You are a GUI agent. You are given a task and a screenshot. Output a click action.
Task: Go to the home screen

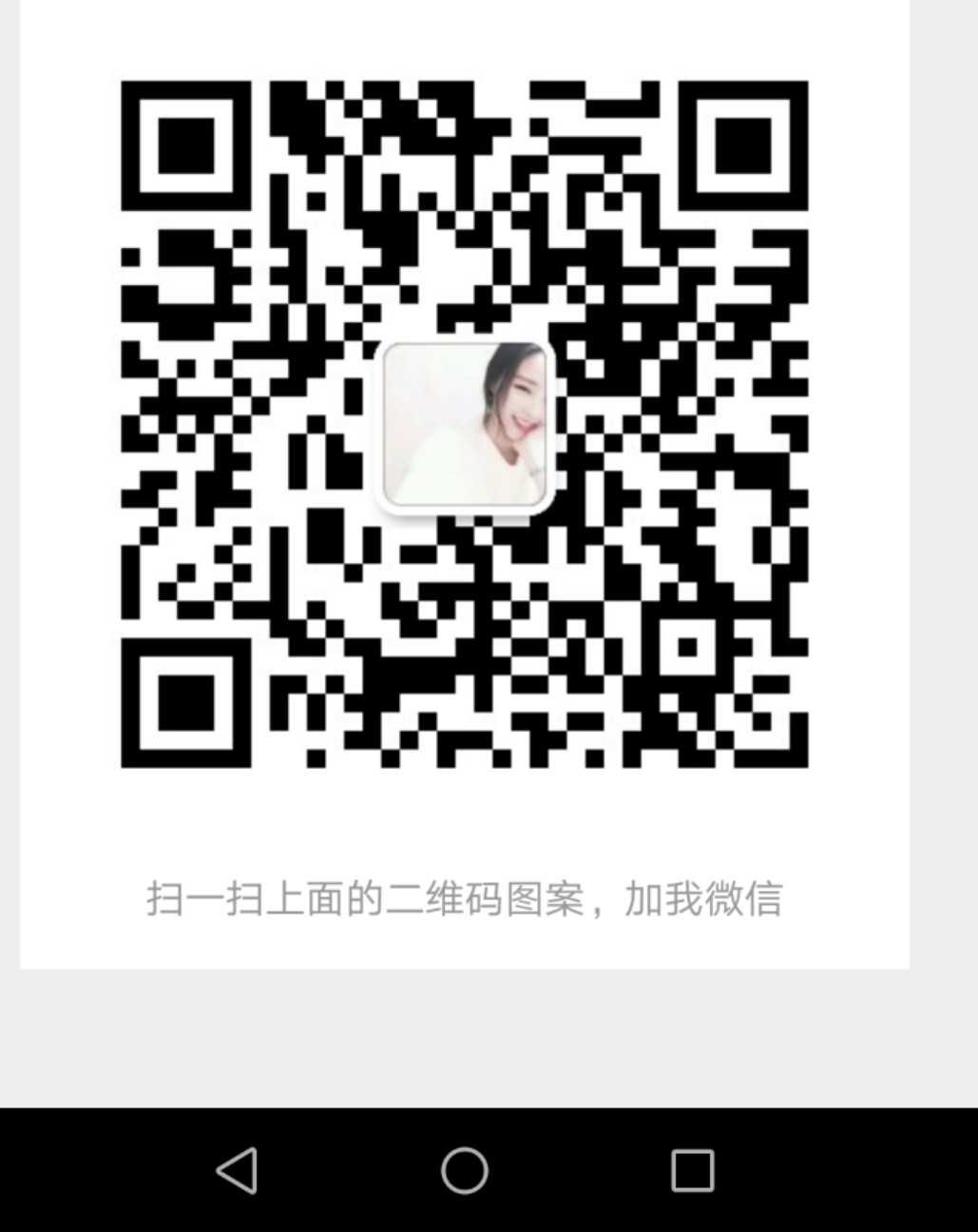(x=465, y=1169)
